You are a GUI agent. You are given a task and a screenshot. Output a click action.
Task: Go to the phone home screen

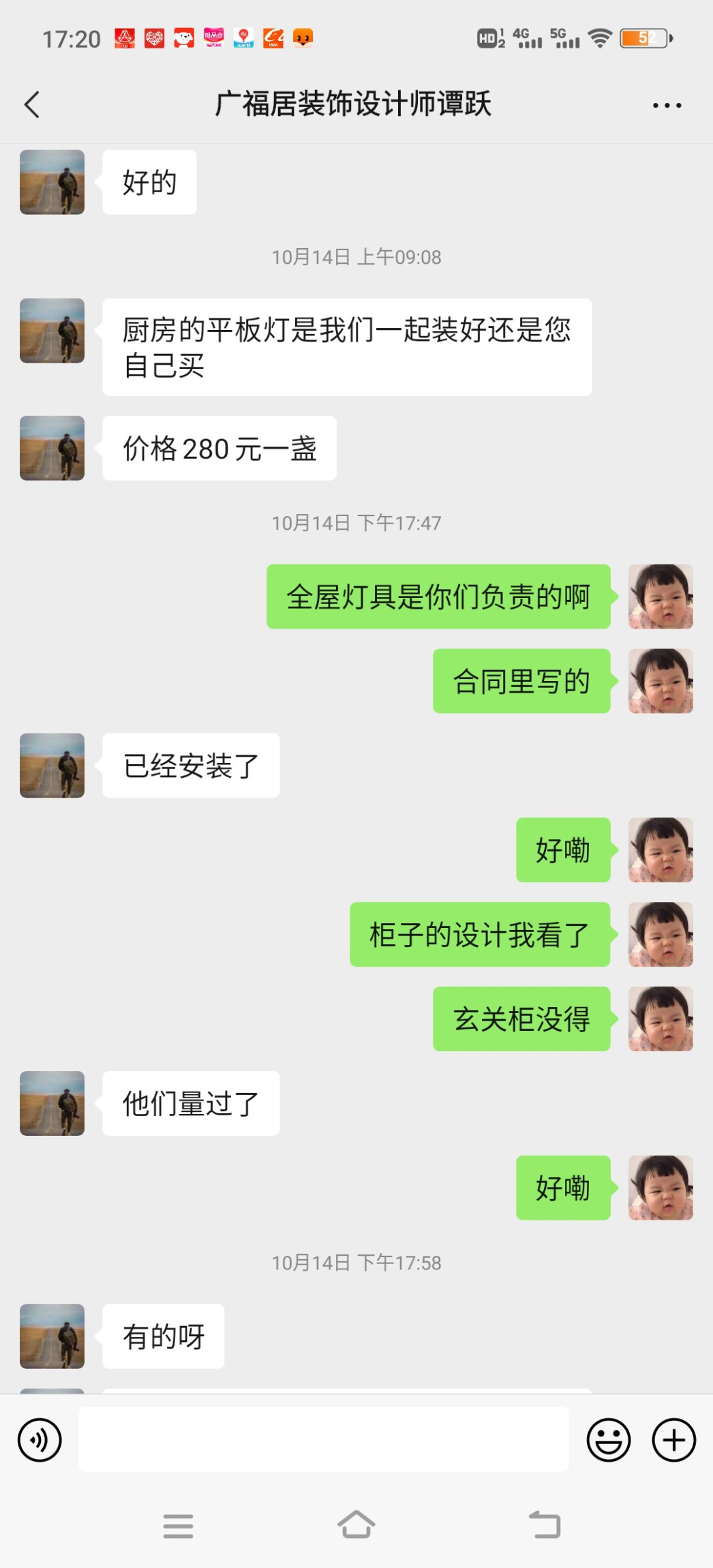[356, 1525]
